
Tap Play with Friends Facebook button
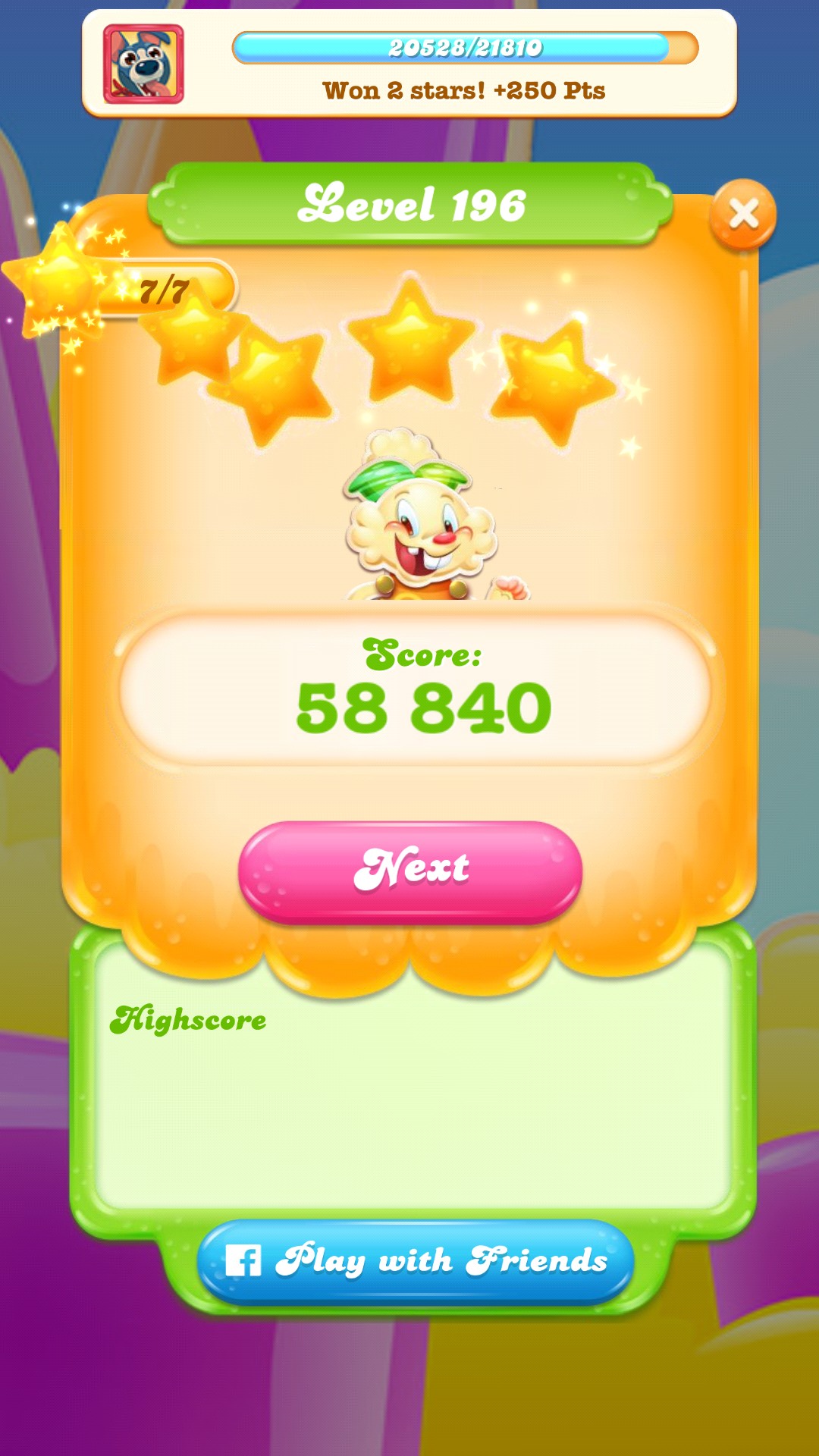(416, 1261)
